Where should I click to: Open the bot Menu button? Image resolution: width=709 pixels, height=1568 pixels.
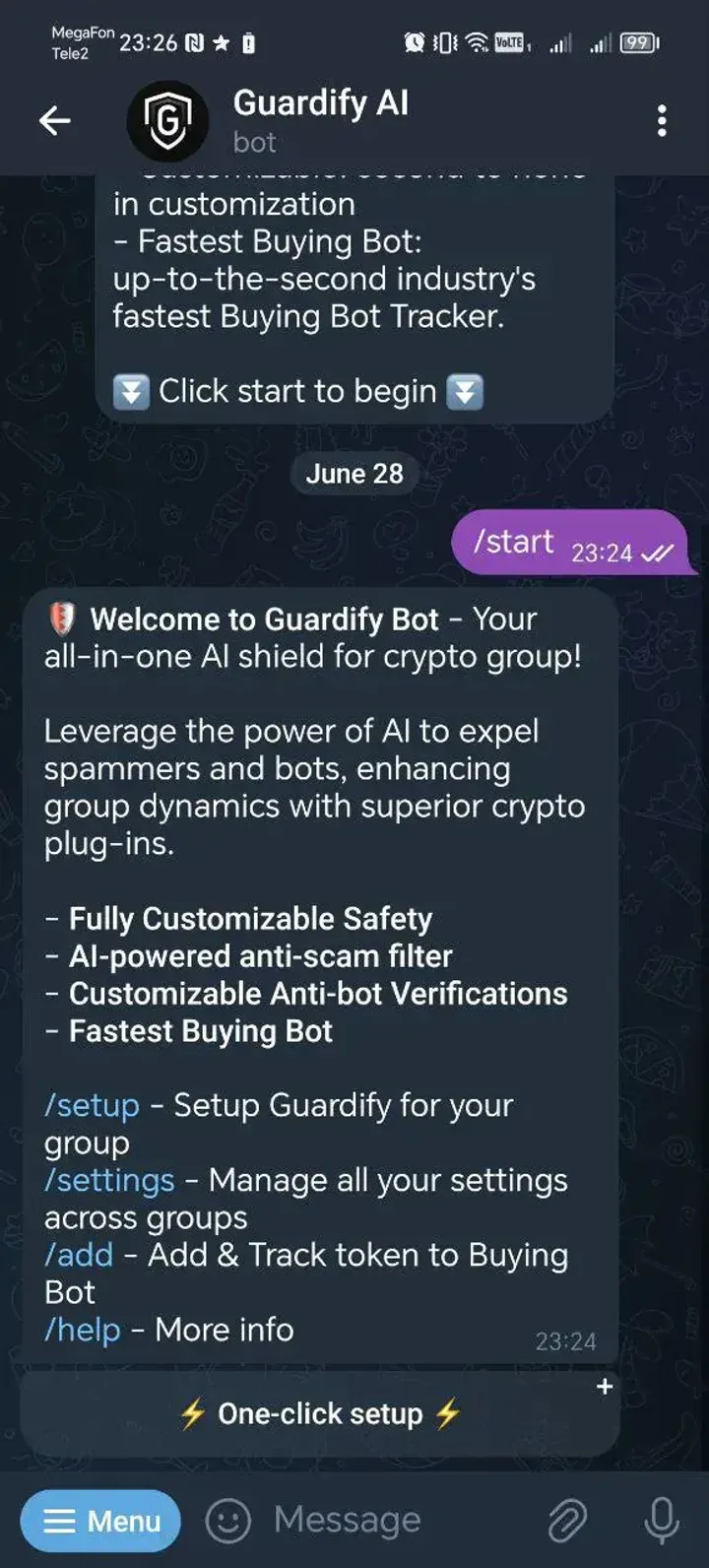pos(98,1520)
